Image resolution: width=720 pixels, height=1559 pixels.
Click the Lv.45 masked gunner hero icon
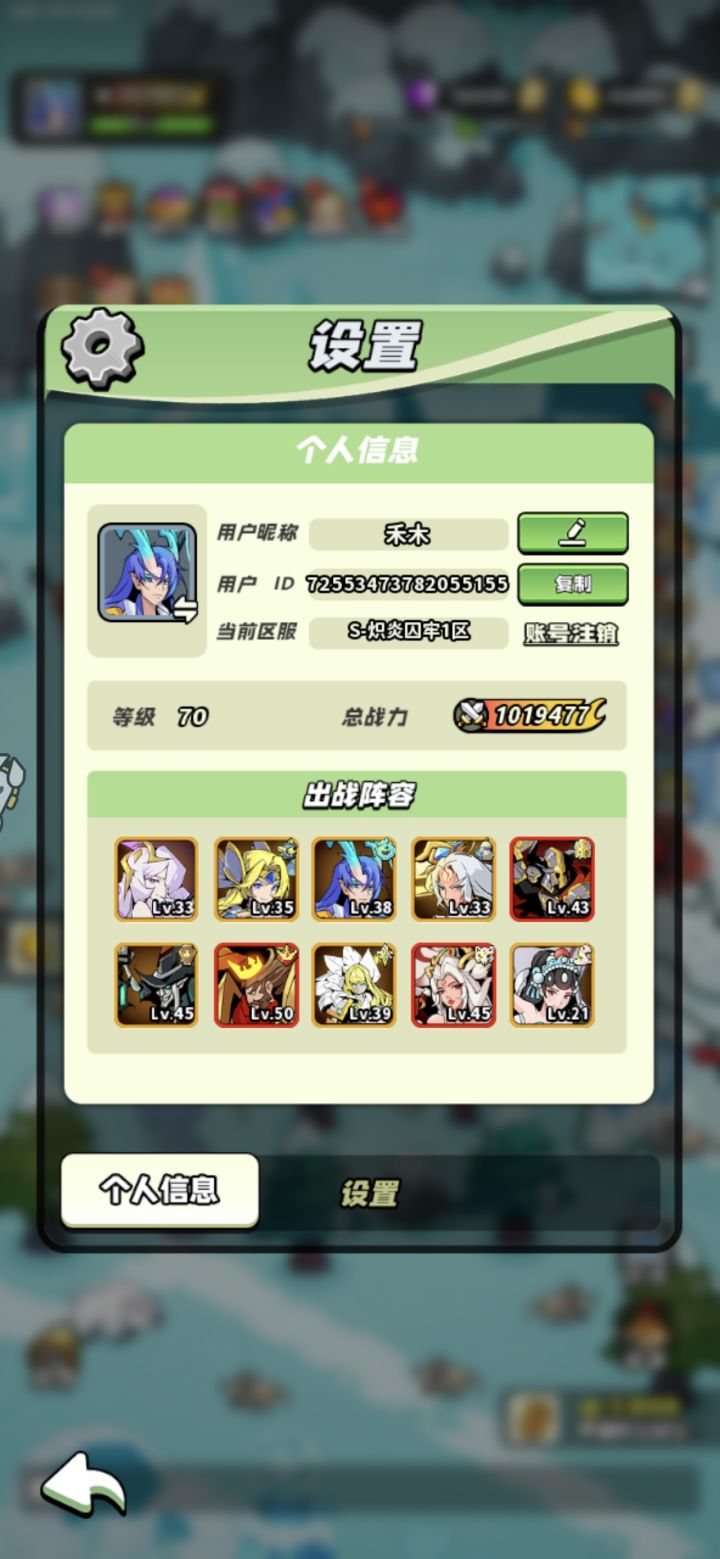tap(155, 984)
